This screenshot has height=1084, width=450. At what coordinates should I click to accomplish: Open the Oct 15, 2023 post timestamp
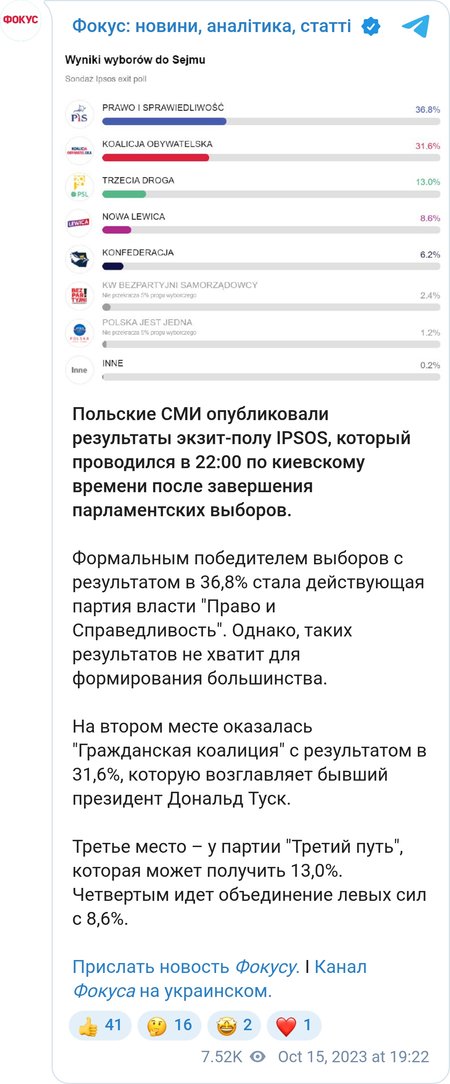click(353, 1057)
